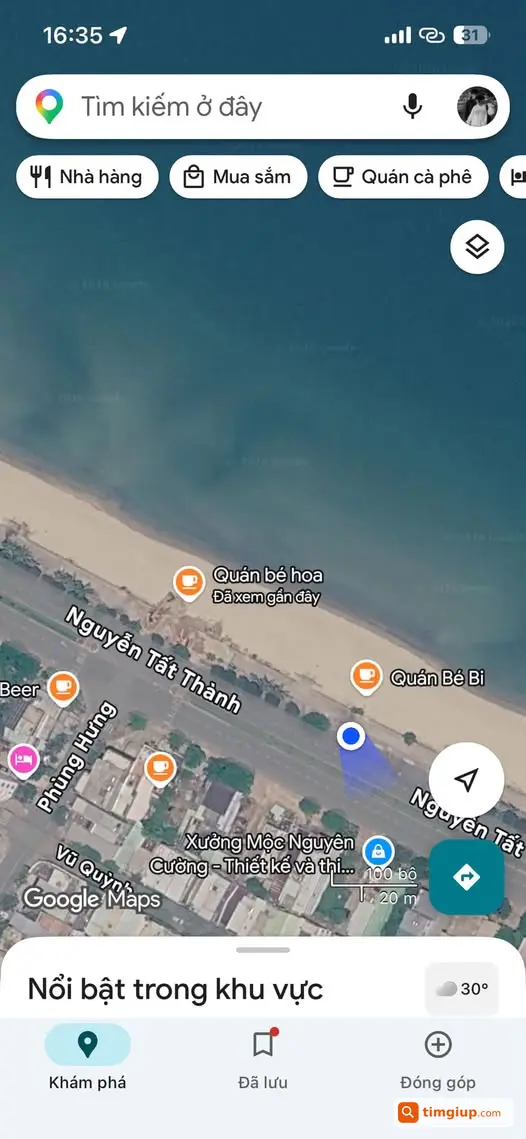Viewport: 526px width, 1139px height.
Task: Go to the Đóng góp tab
Action: [438, 1057]
